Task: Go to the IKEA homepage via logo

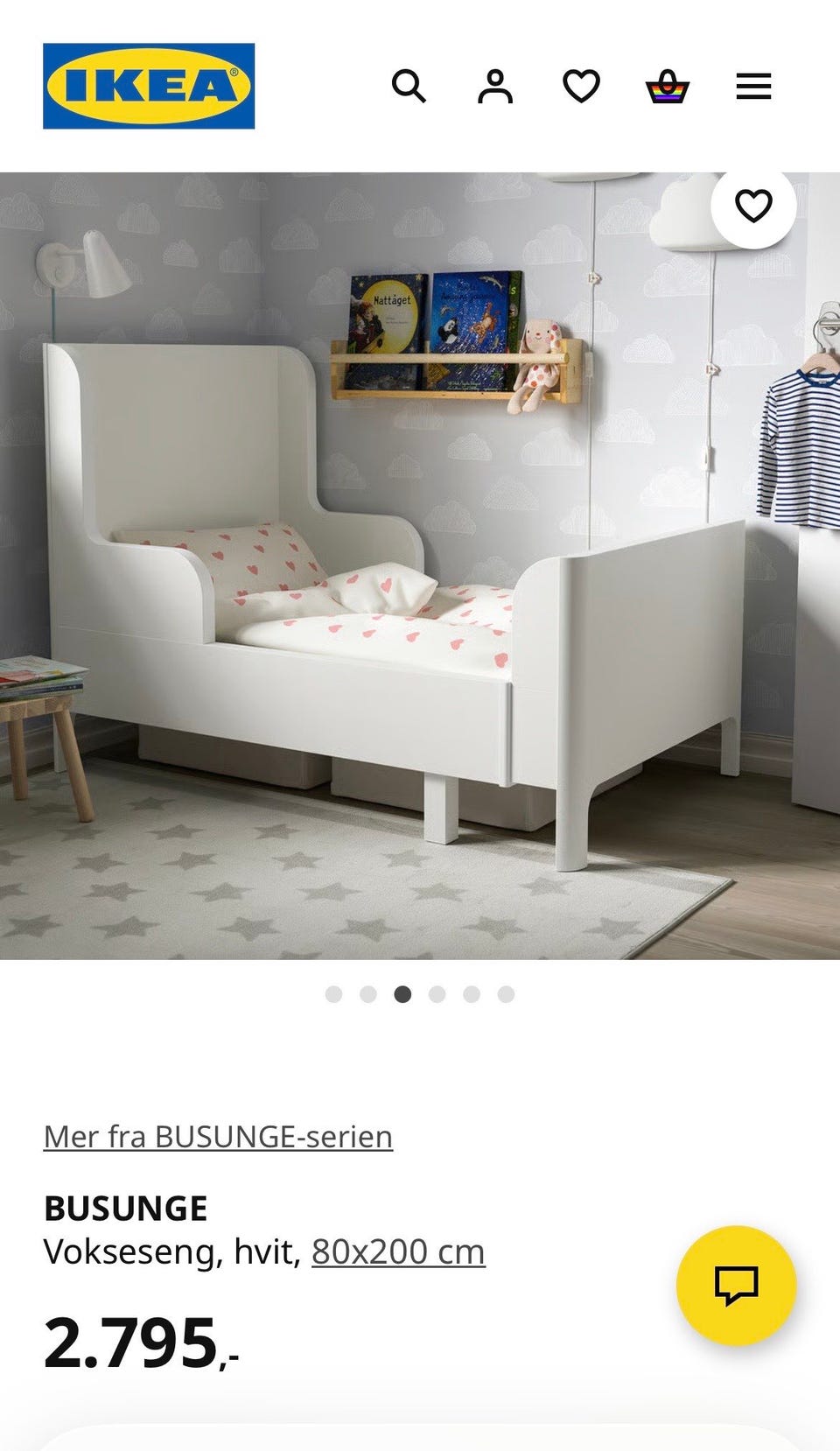Action: [147, 86]
